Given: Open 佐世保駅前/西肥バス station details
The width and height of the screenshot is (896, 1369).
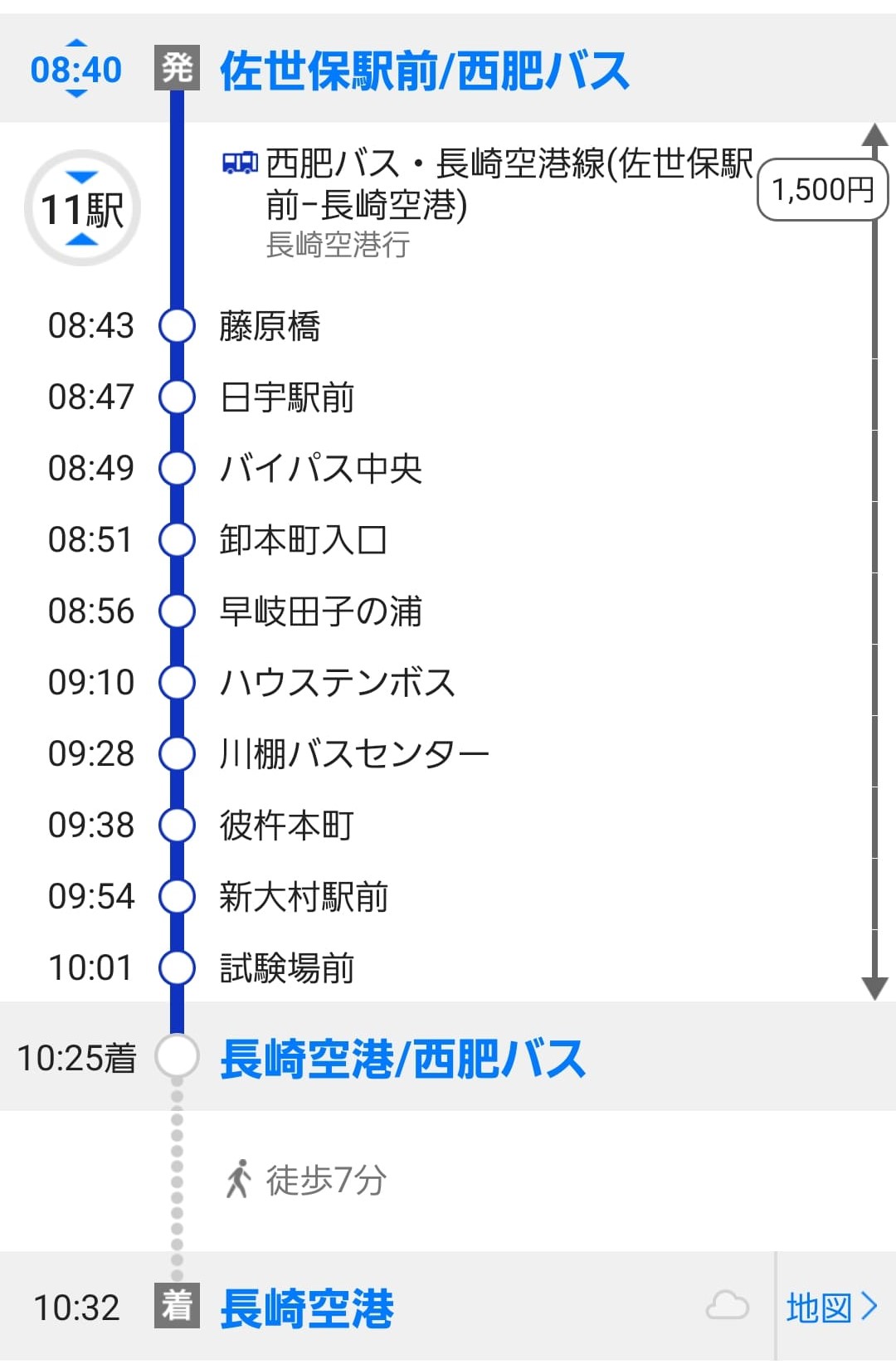Looking at the screenshot, I should tap(424, 71).
